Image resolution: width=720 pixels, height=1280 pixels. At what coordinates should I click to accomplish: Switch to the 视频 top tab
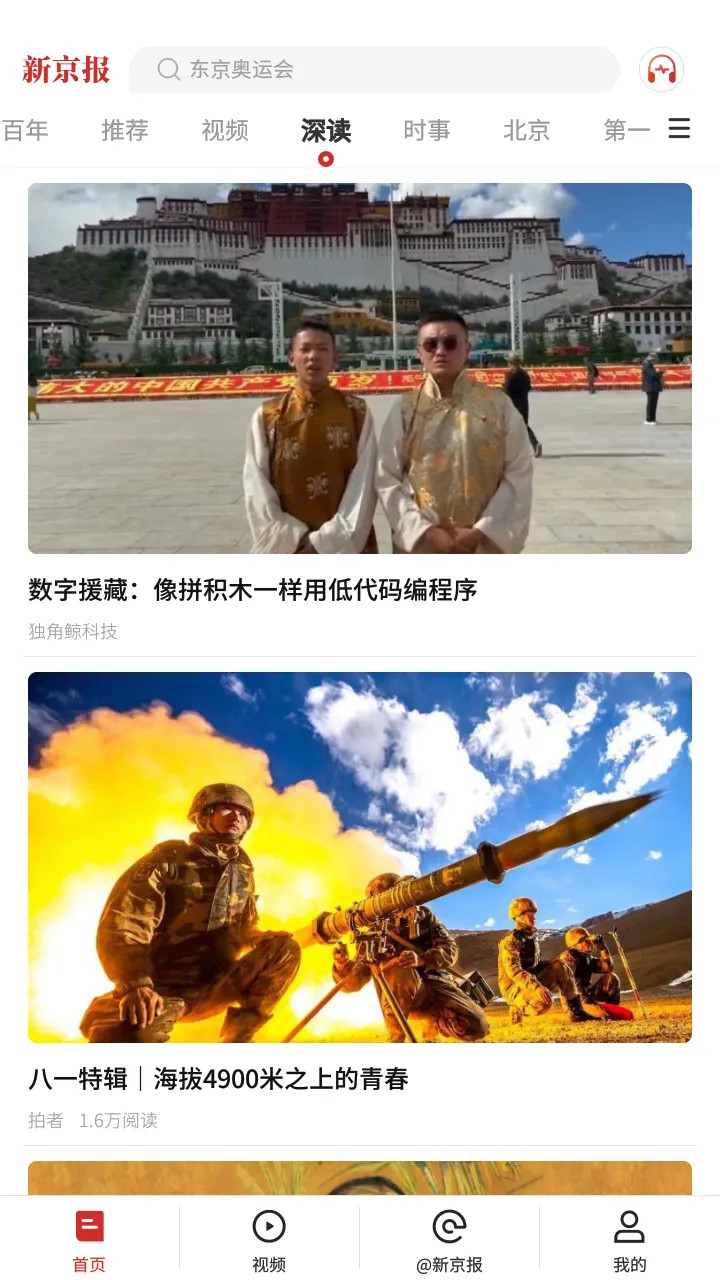tap(225, 130)
